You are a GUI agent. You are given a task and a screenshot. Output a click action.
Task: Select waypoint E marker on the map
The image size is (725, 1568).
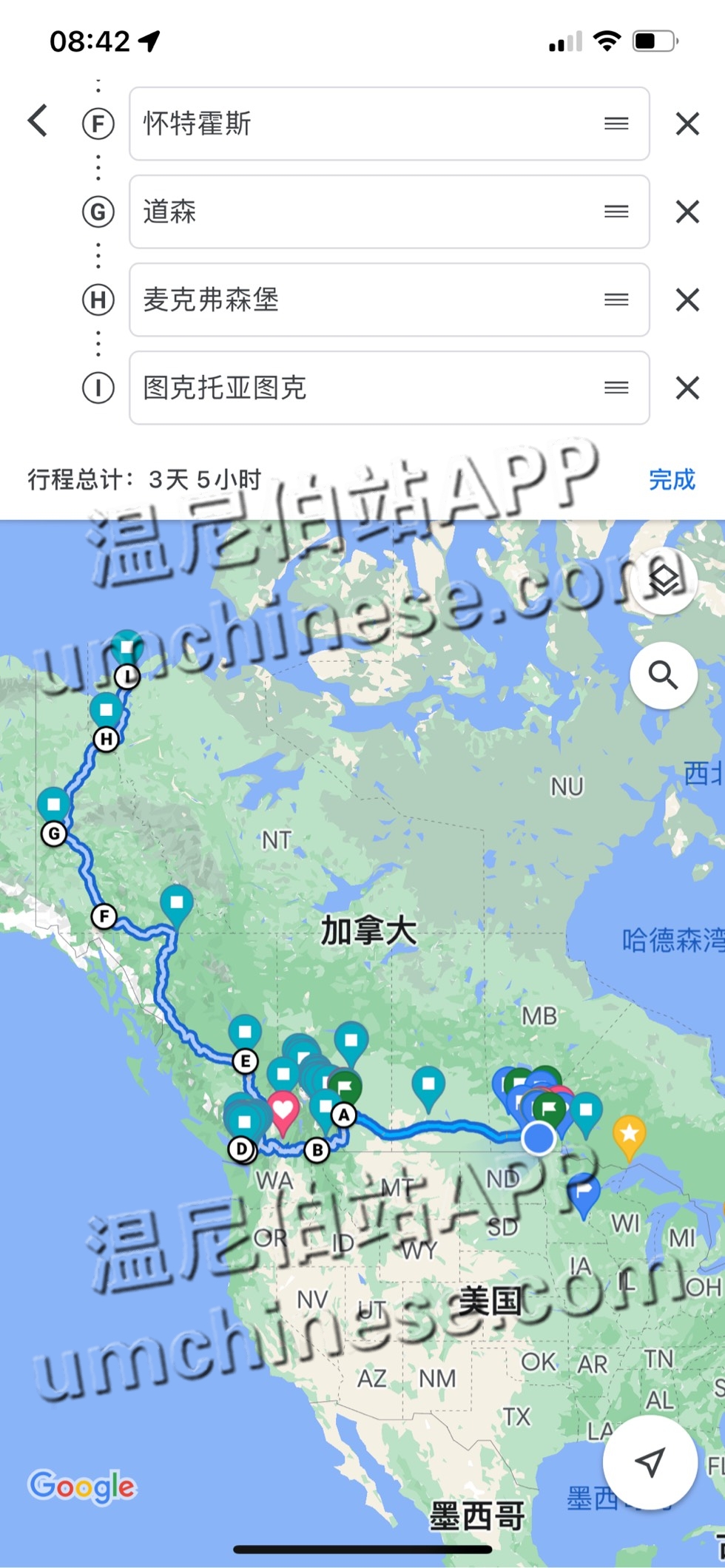pyautogui.click(x=245, y=1061)
